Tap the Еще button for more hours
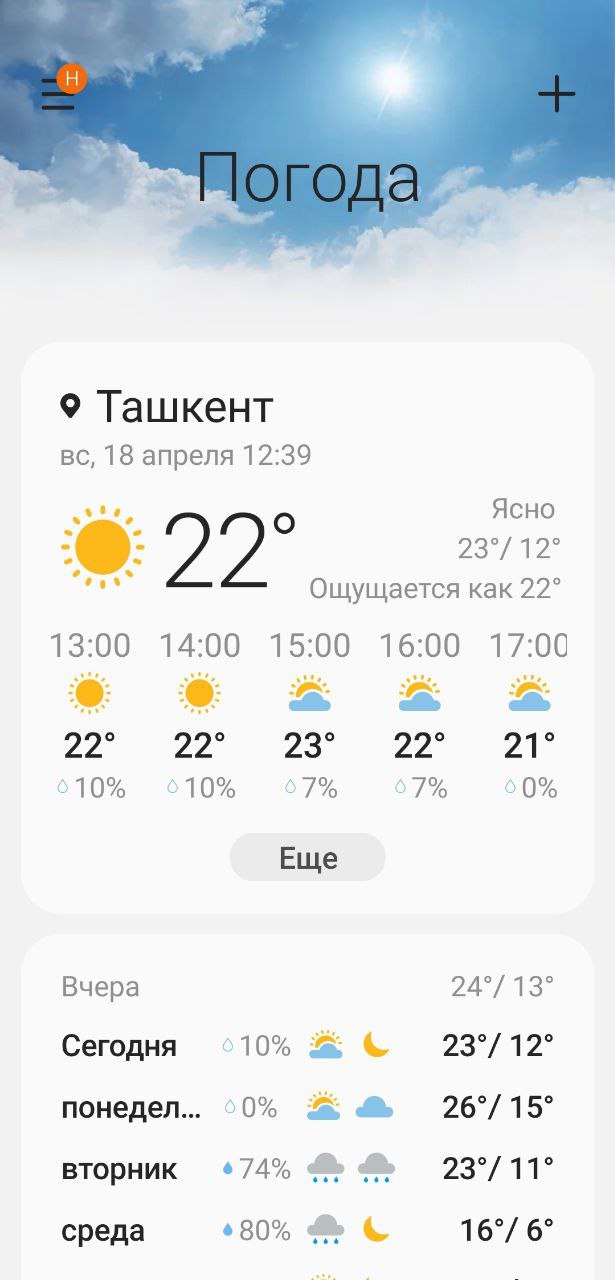 307,858
